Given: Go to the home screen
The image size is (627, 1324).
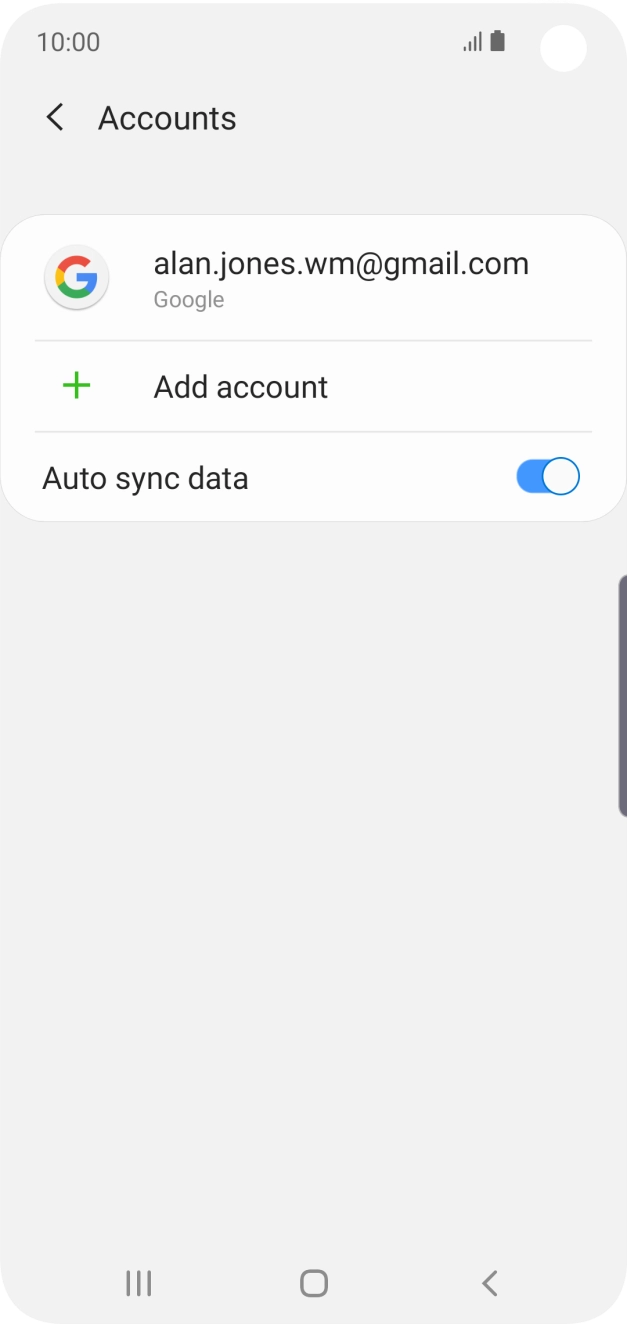Looking at the screenshot, I should 314,1283.
